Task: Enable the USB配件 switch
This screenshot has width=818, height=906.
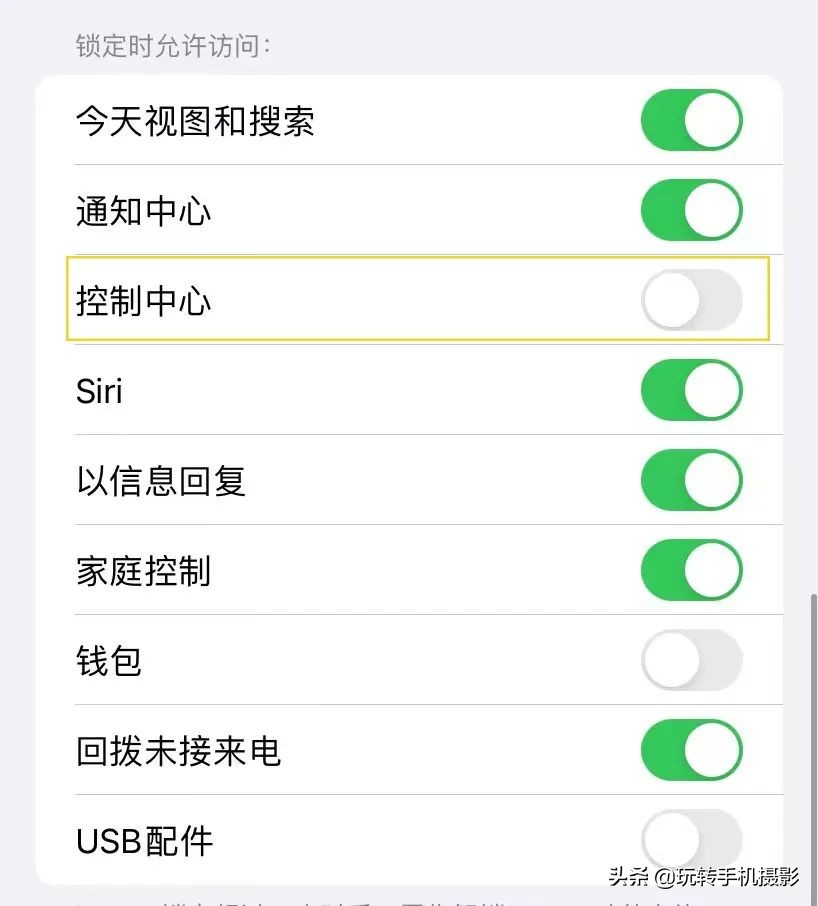Action: click(x=692, y=840)
